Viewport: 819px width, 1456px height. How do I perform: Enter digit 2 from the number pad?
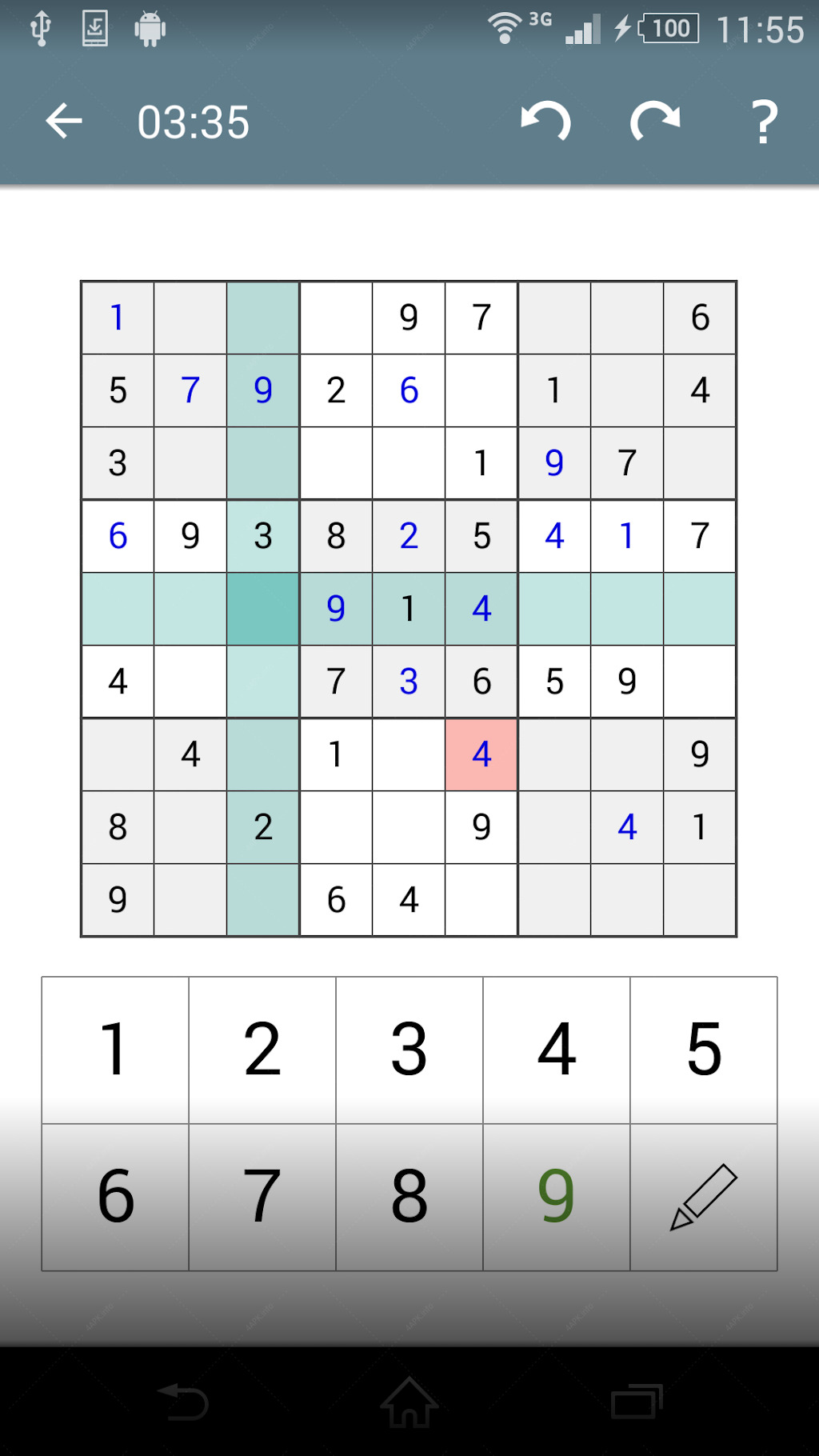pyautogui.click(x=262, y=1050)
